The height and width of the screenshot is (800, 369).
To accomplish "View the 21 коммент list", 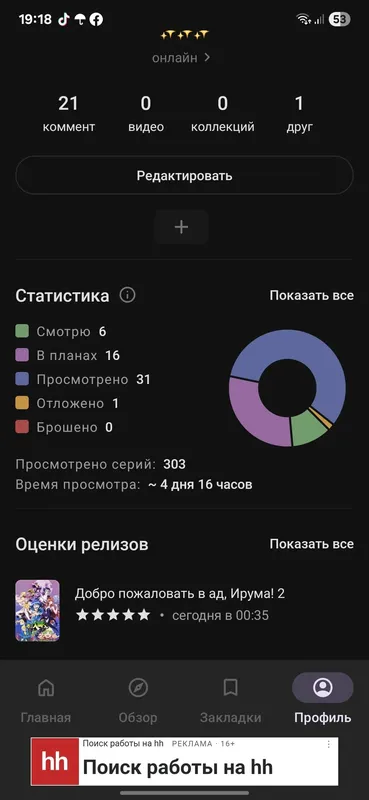I will coord(68,114).
